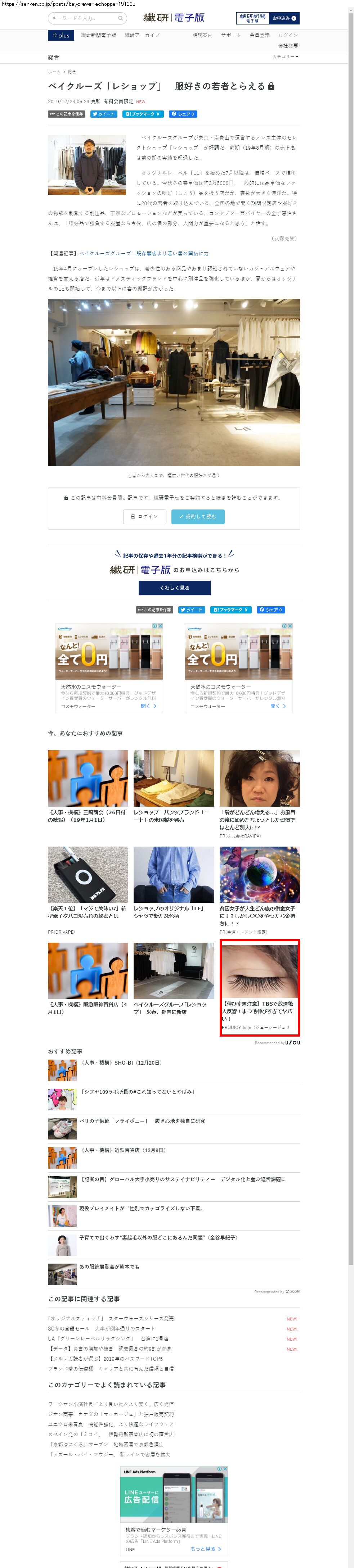
Task: Expand the カテゴリー dropdown
Action: click(285, 56)
